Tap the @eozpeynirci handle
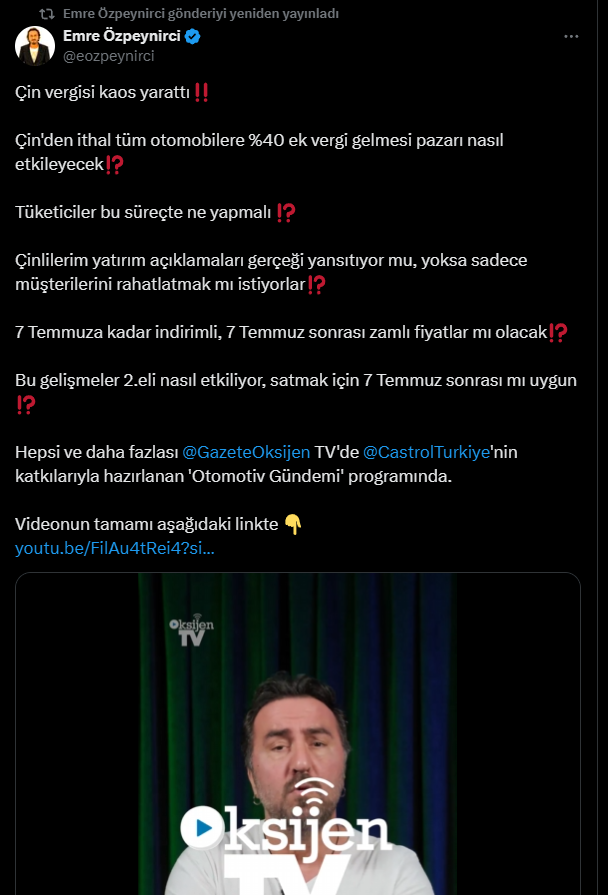 click(109, 56)
